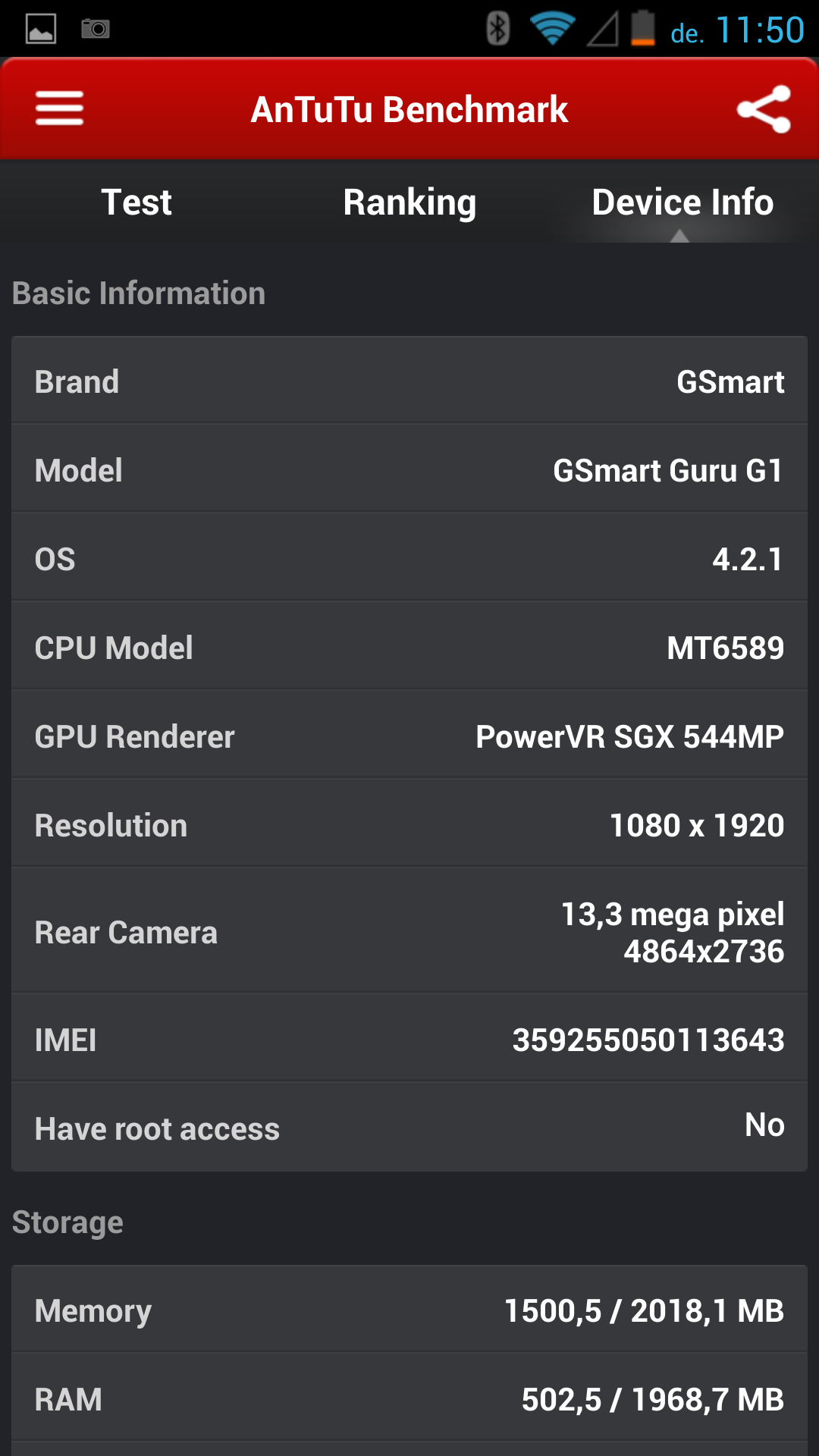Share the benchmark device info
Screen dimensions: 819x1456
[764, 109]
